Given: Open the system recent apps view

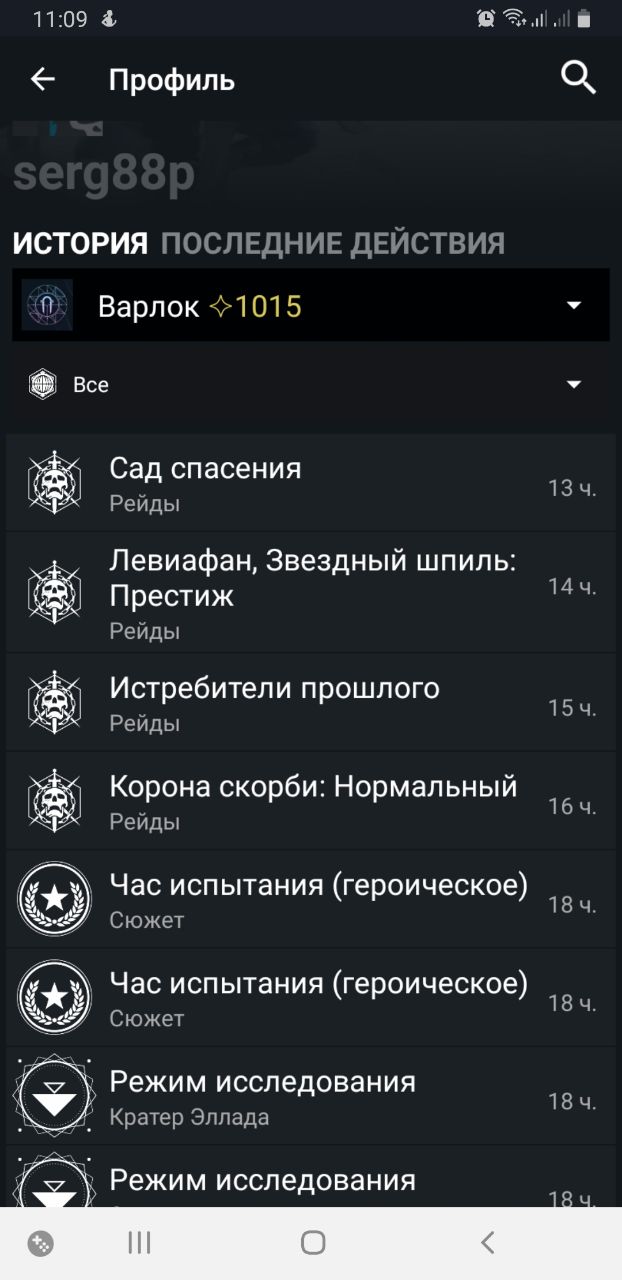Looking at the screenshot, I should pos(139,1243).
